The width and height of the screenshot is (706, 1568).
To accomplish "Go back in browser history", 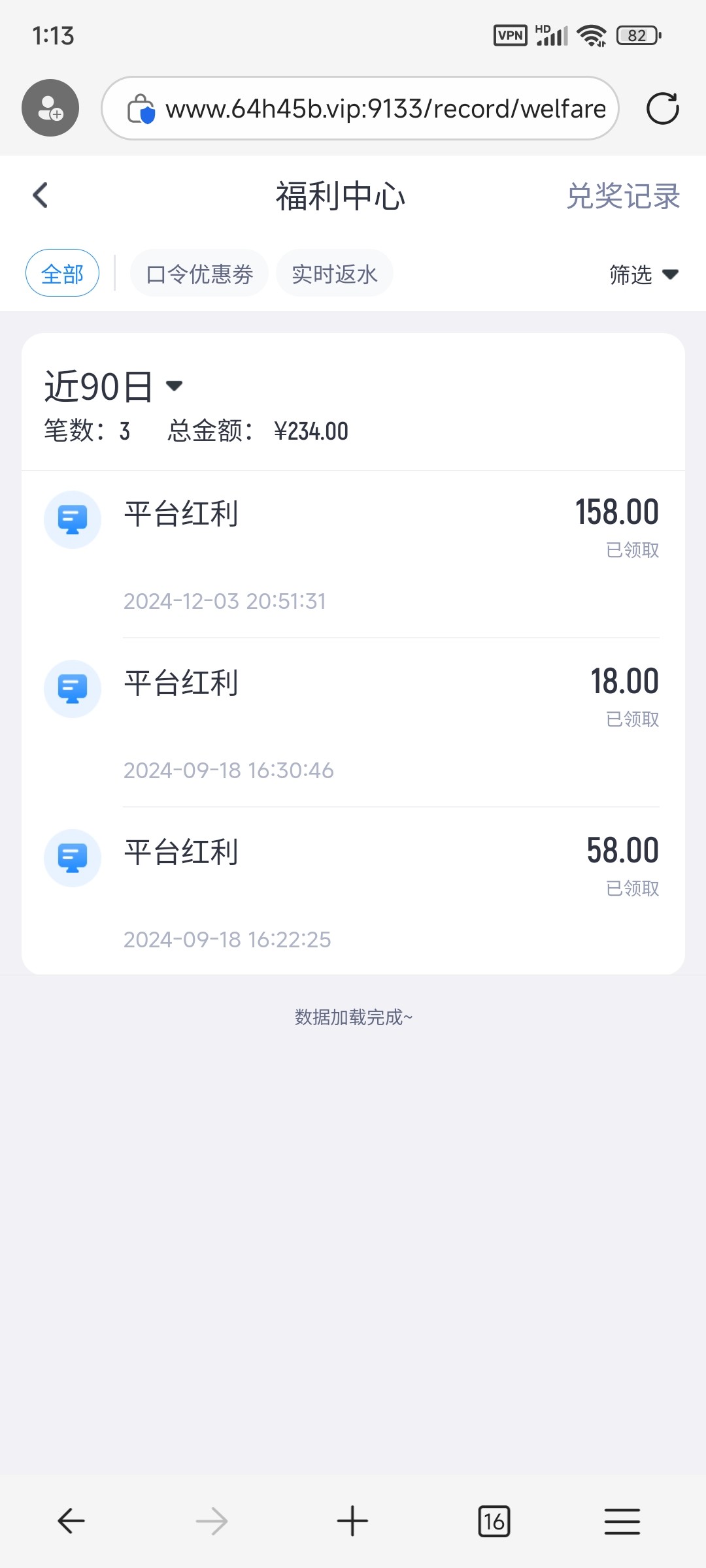I will click(71, 1521).
